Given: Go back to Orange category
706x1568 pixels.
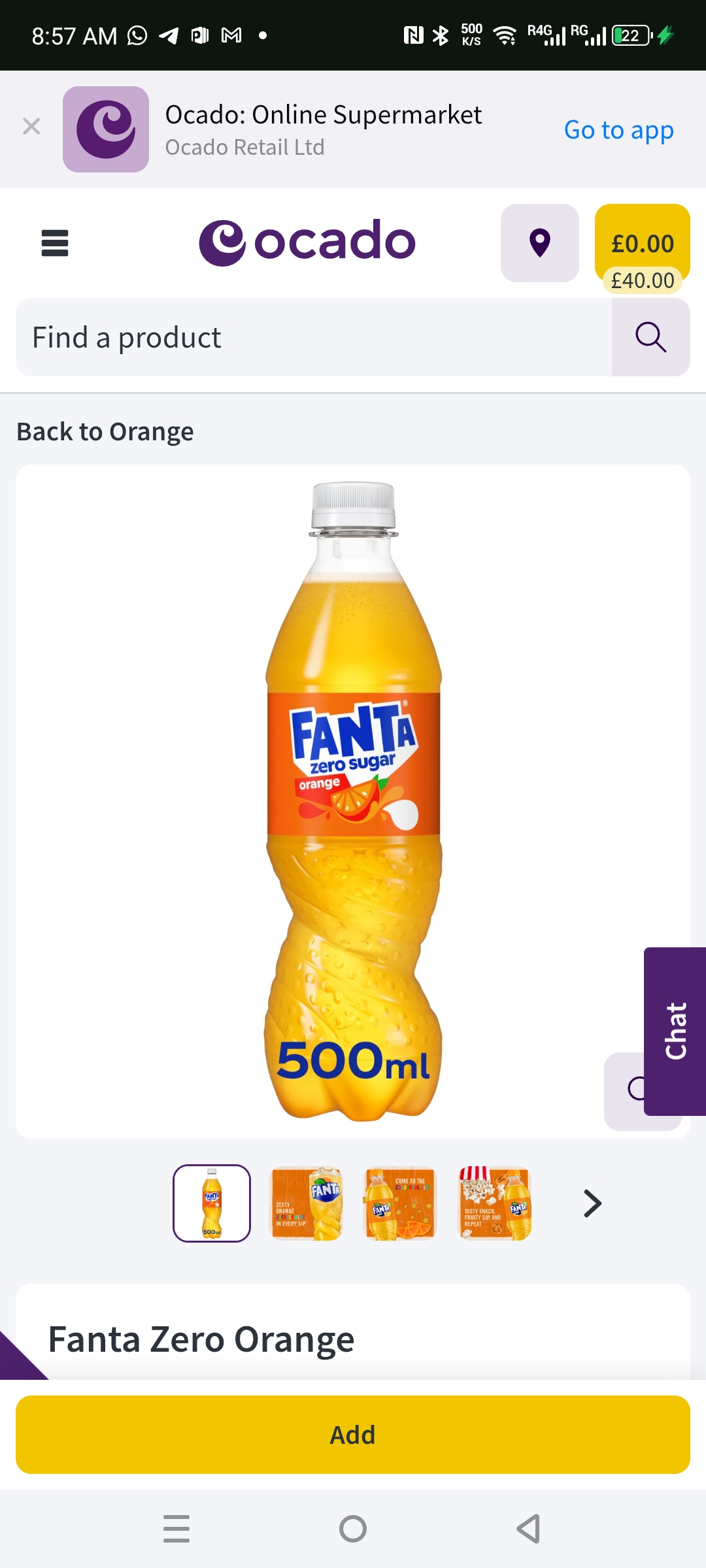Looking at the screenshot, I should click(105, 432).
